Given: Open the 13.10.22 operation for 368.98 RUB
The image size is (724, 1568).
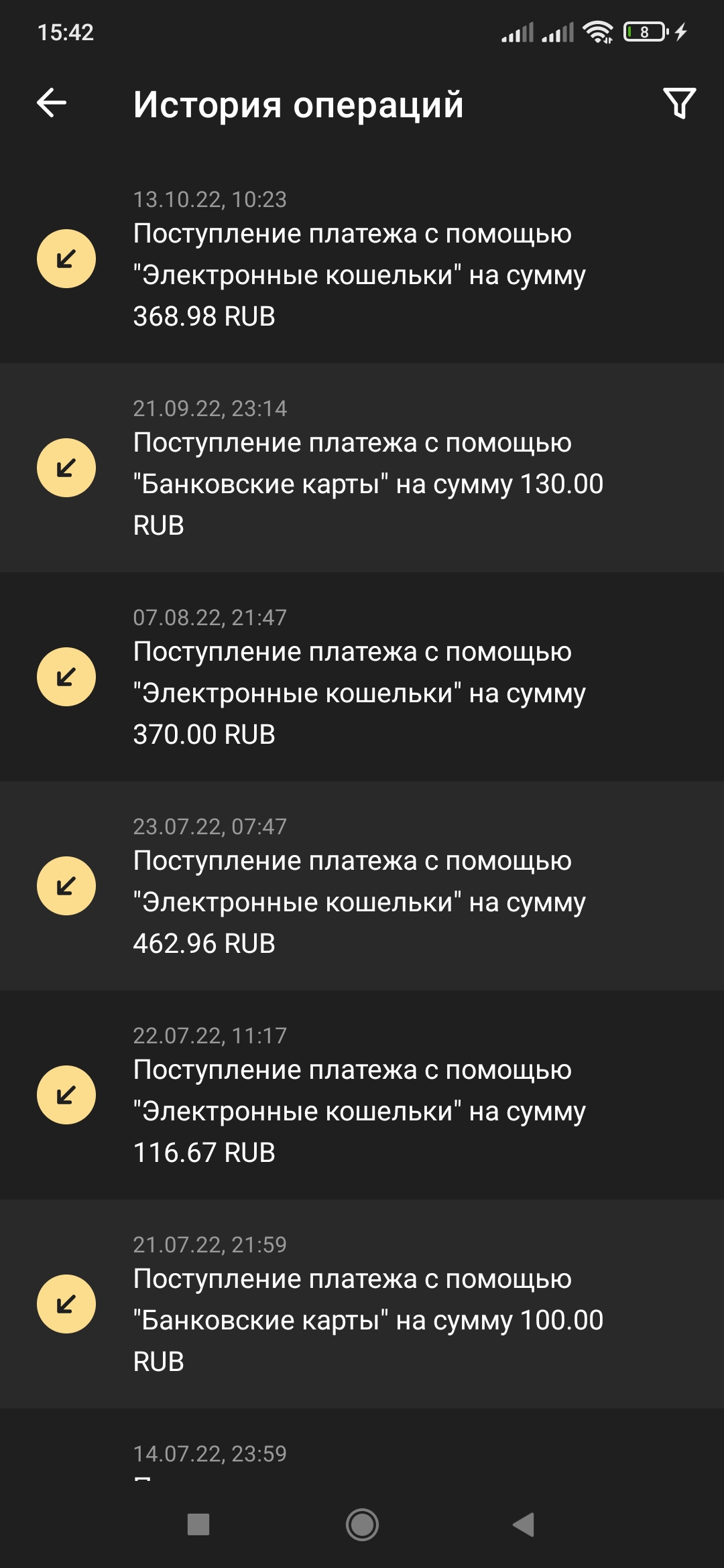Looking at the screenshot, I should tap(362, 259).
